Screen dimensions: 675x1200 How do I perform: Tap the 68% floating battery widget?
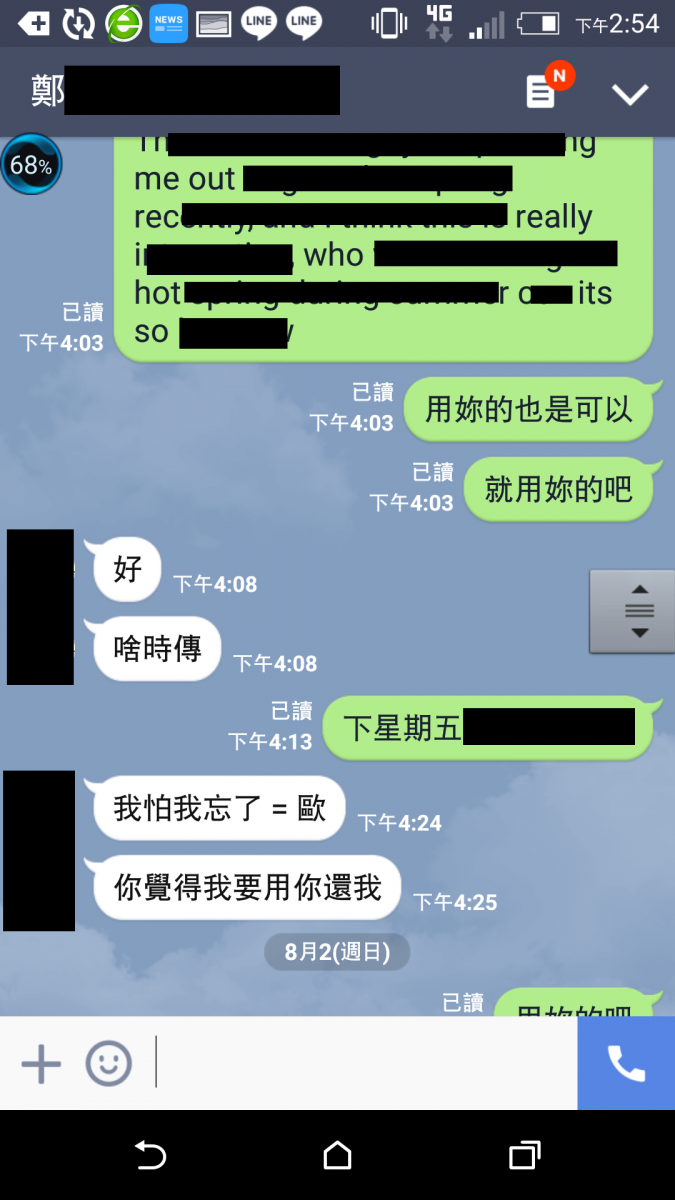tap(31, 165)
